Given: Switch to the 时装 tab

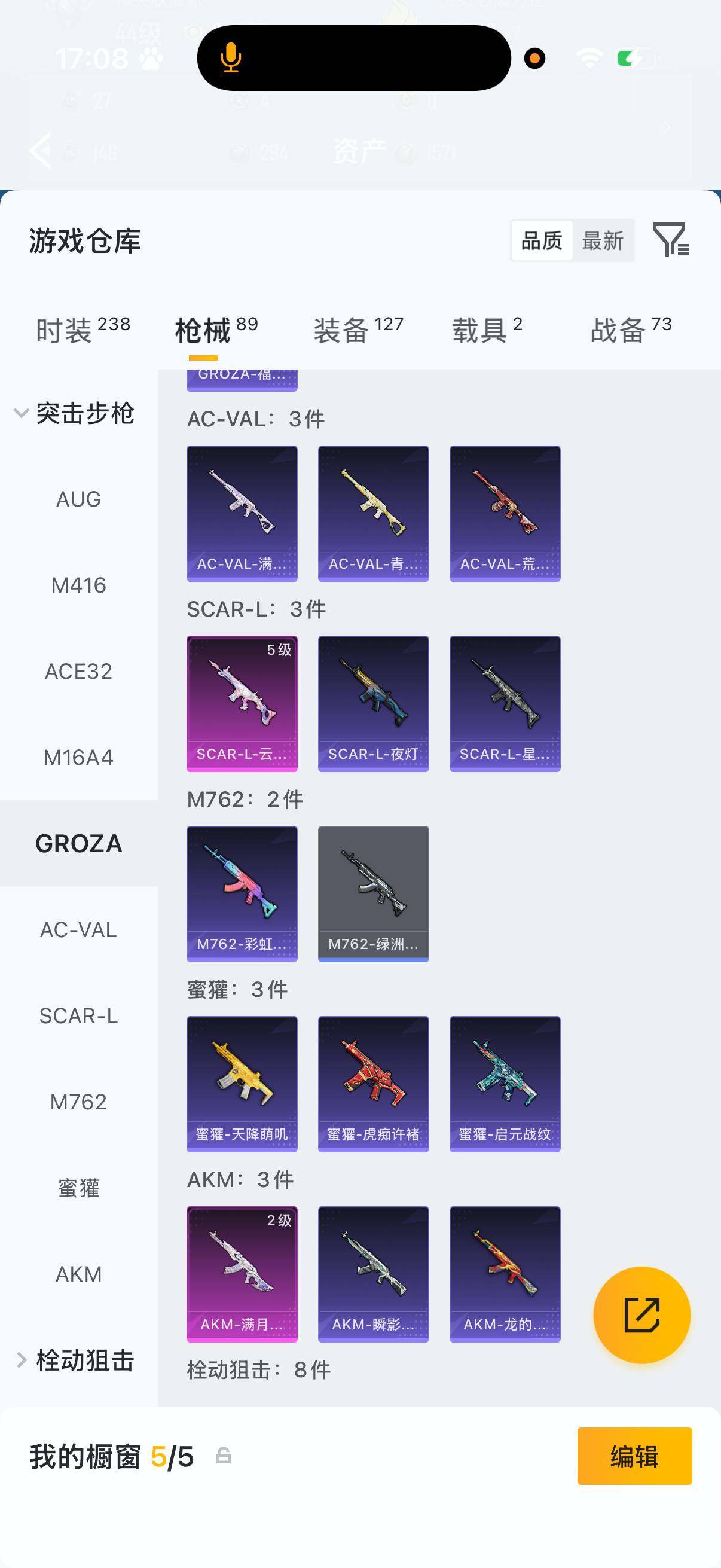Looking at the screenshot, I should (83, 330).
